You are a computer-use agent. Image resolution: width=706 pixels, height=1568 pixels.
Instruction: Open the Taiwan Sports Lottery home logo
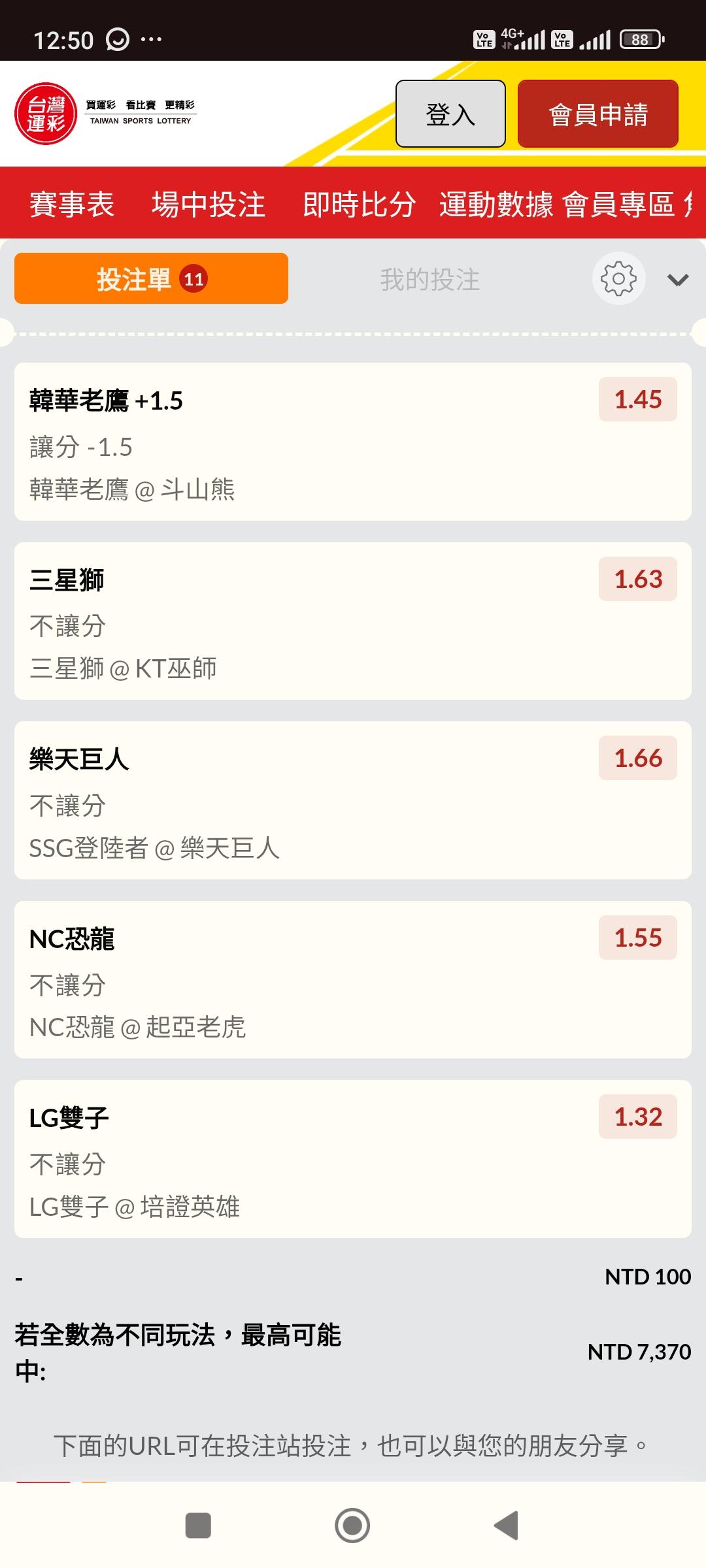(x=46, y=114)
